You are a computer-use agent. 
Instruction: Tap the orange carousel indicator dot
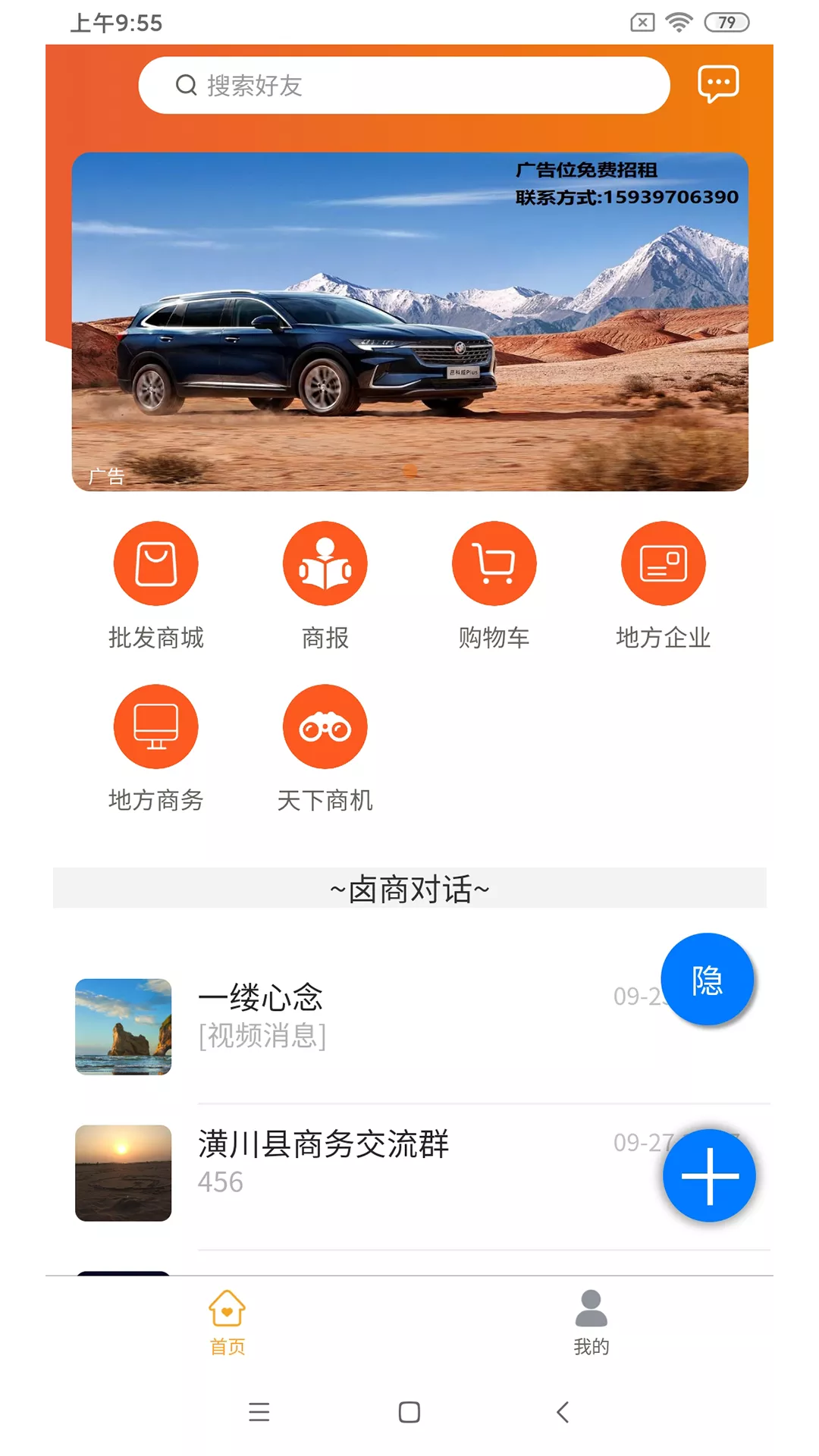point(409,471)
